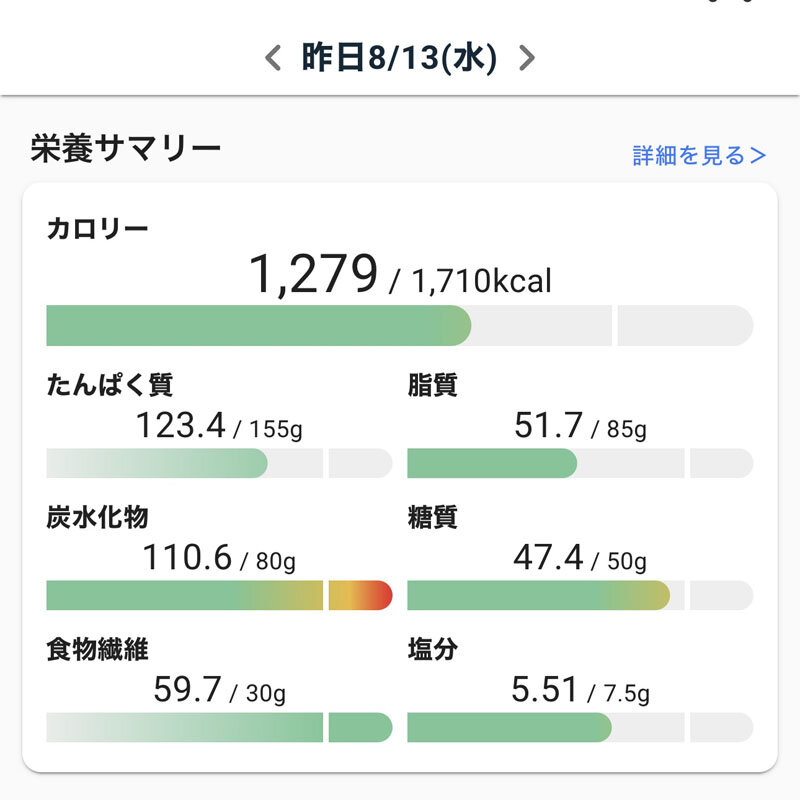The image size is (800, 800).
Task: Open the 栄養サマリー nutrition summary card
Action: (399, 476)
